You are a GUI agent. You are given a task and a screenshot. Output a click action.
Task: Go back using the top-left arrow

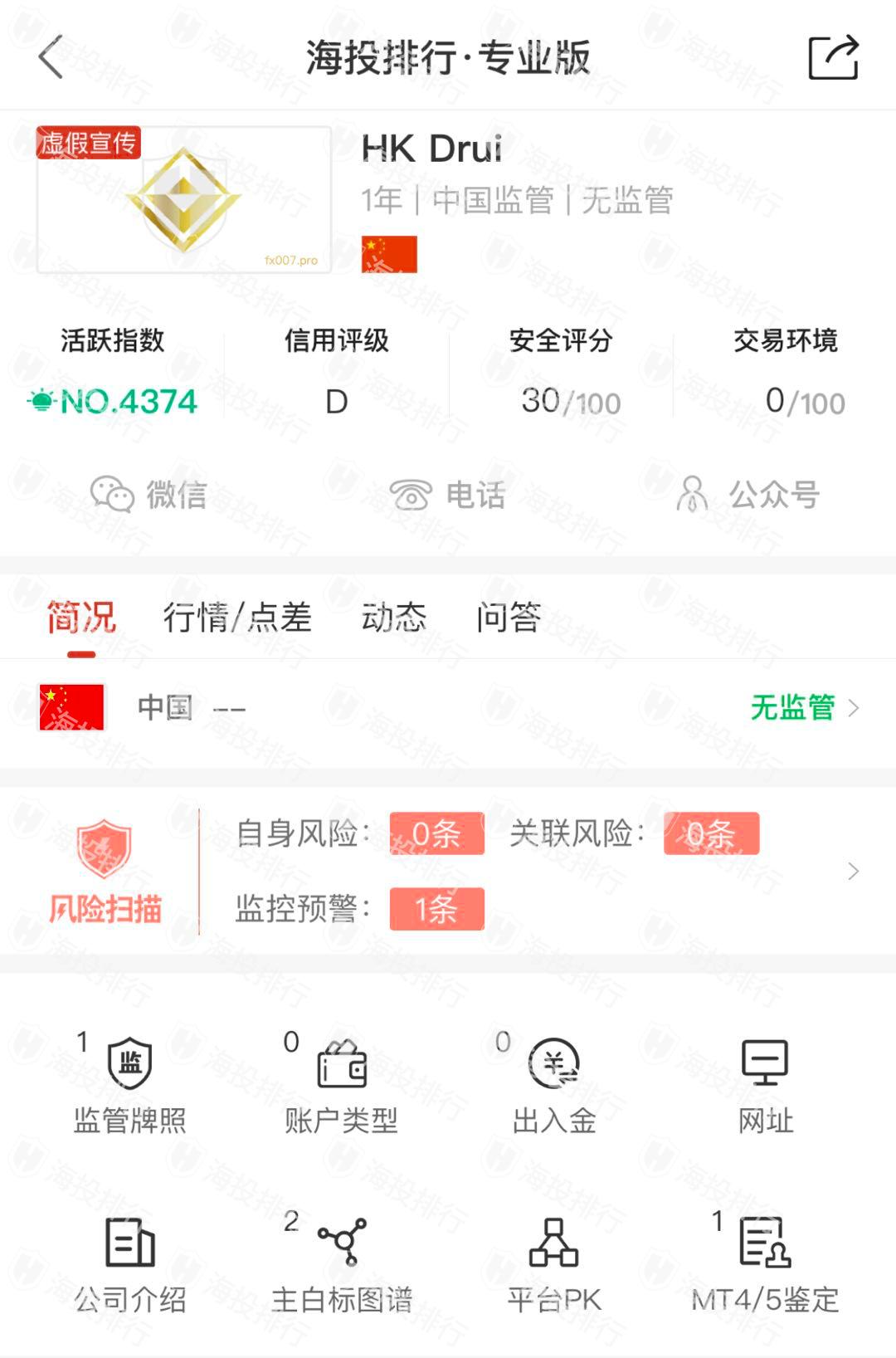51,57
